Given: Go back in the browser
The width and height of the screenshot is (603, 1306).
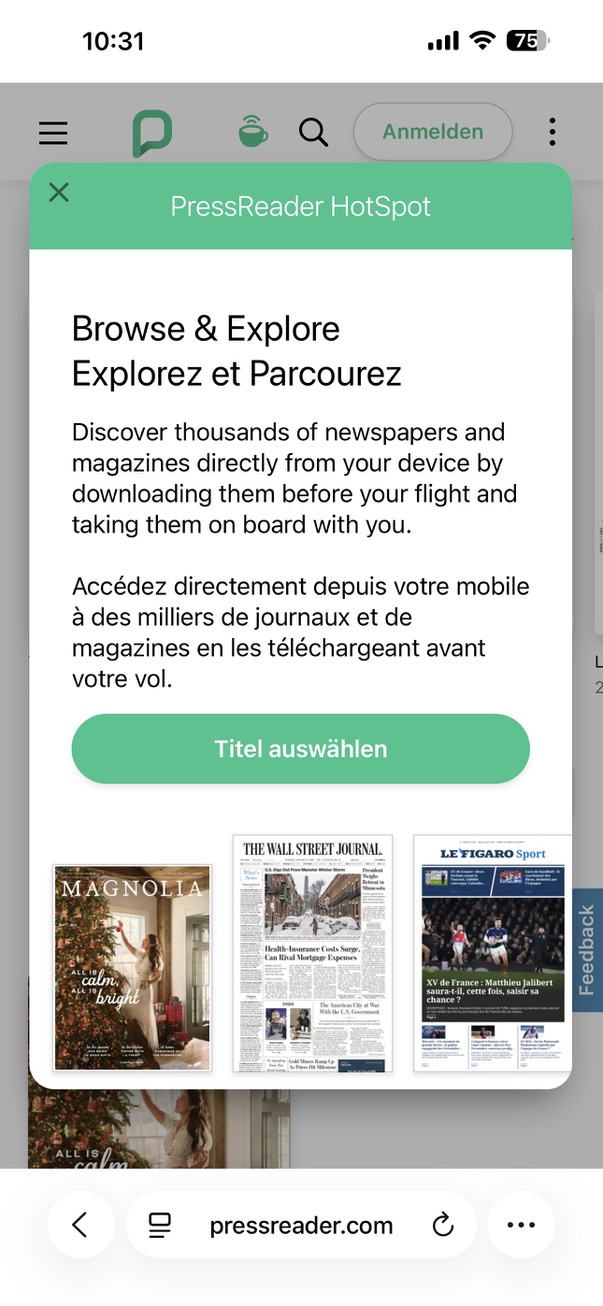Looking at the screenshot, I should (80, 1225).
